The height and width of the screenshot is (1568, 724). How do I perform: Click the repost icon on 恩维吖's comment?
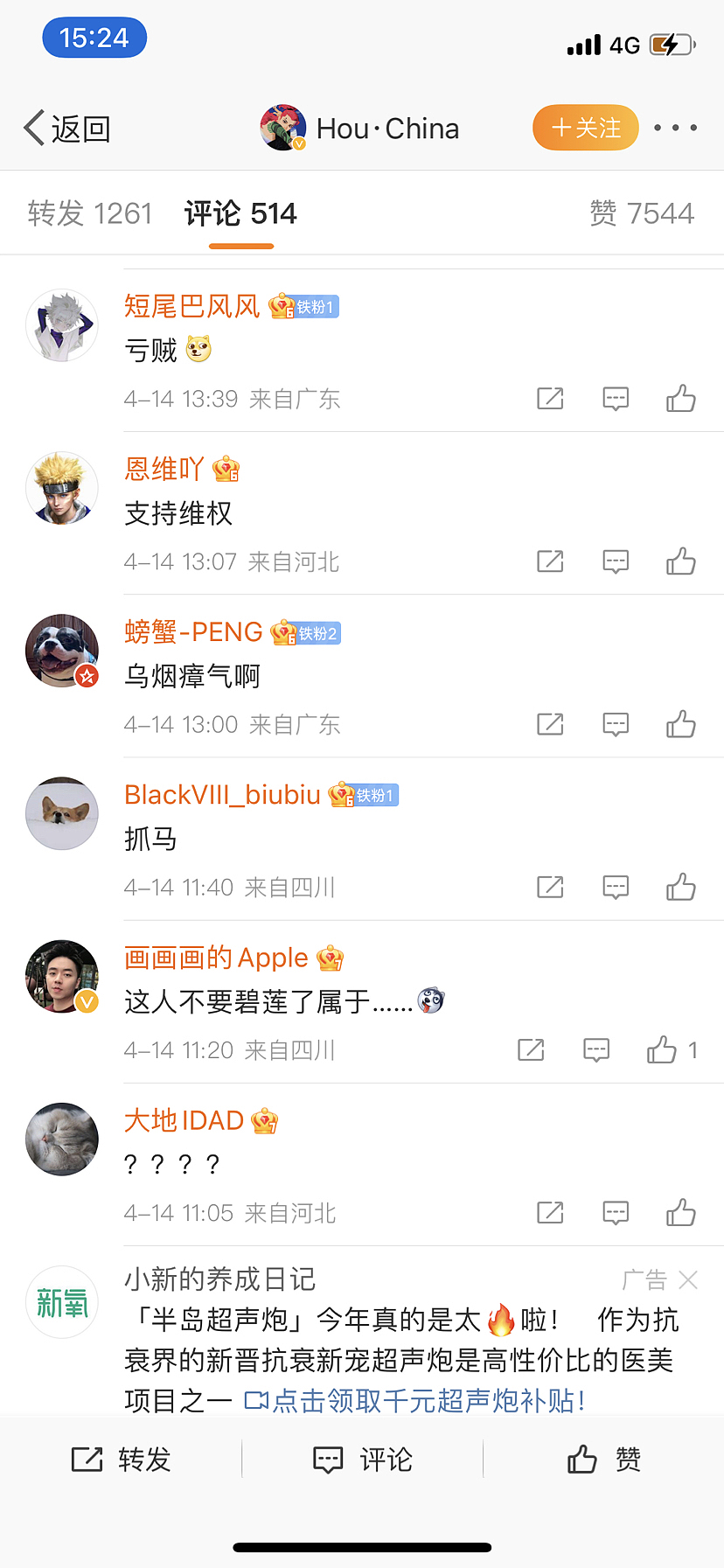(550, 561)
